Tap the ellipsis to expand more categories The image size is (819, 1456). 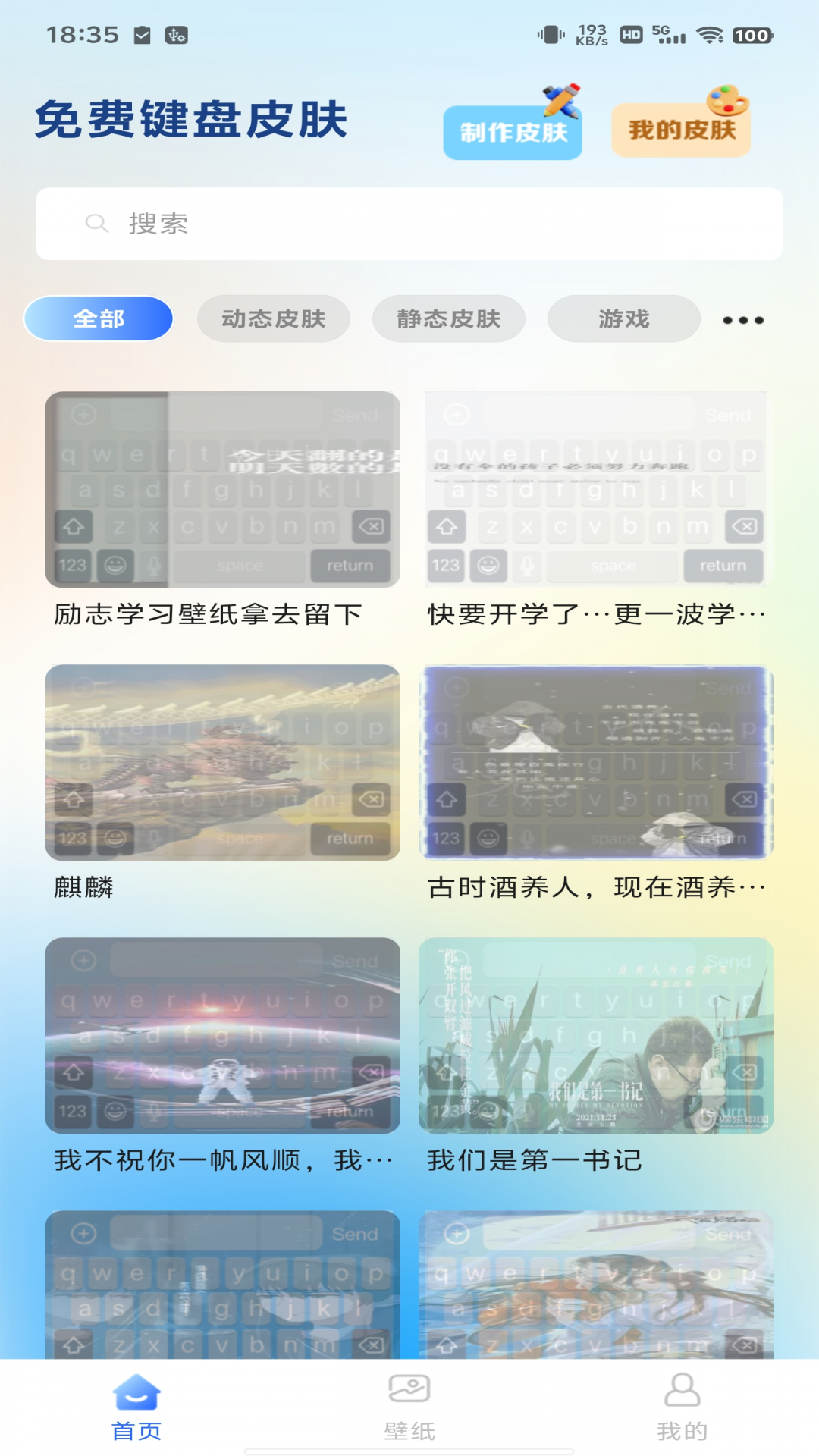pyautogui.click(x=742, y=319)
